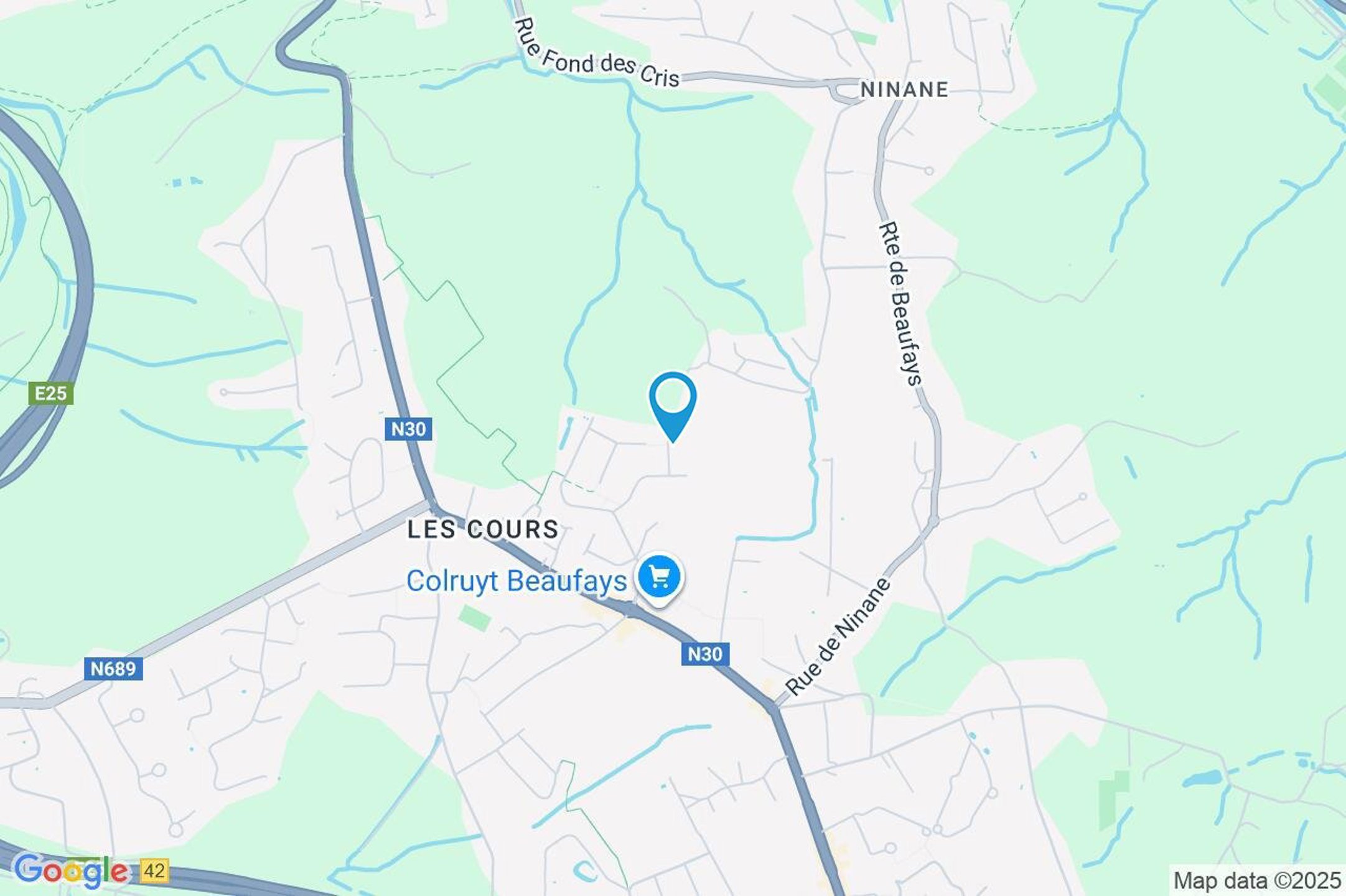Screen dimensions: 1346x896
Task: Open the Google logo link
Action: (70, 871)
